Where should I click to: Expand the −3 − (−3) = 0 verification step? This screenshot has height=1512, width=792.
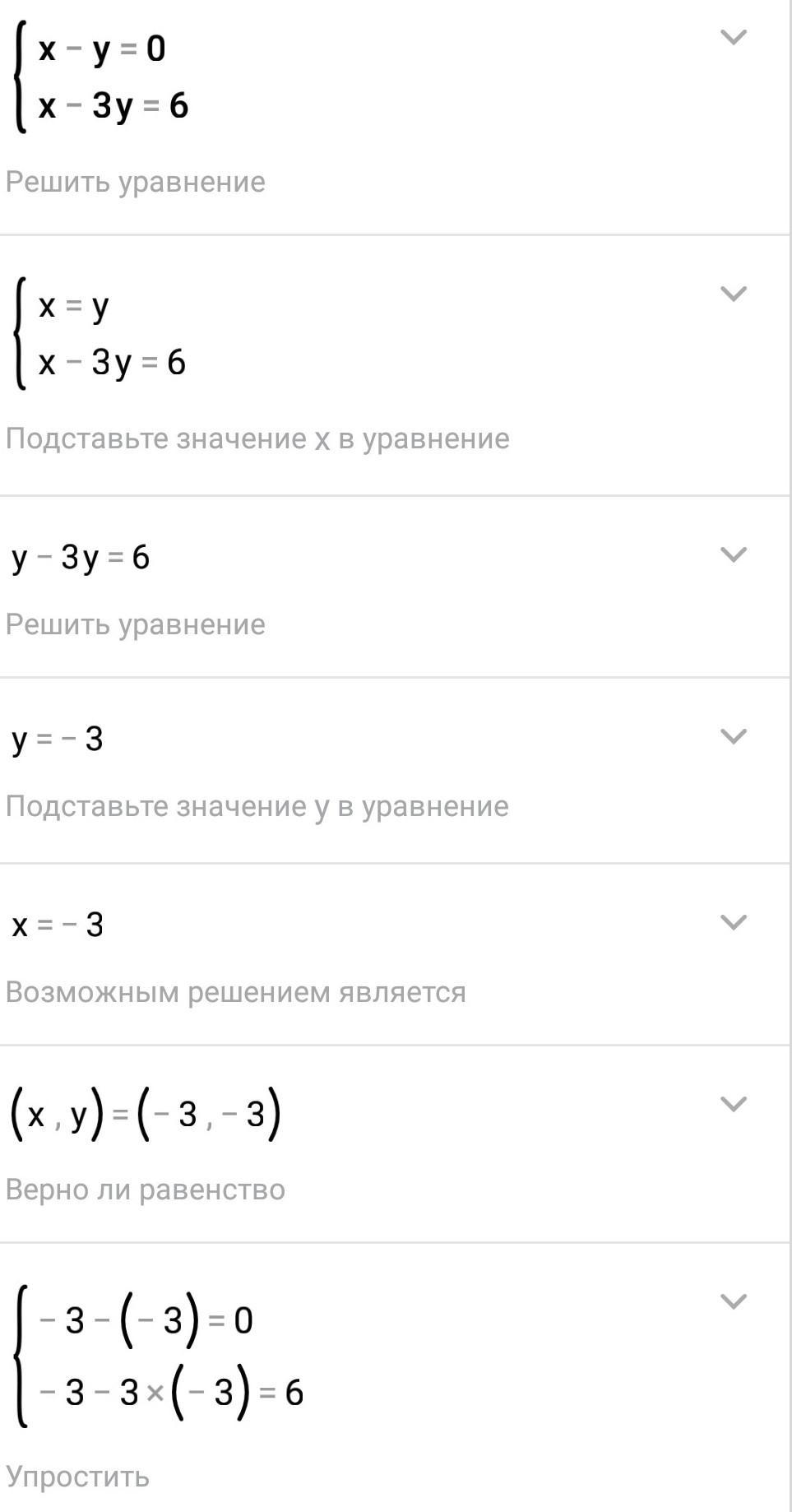pyautogui.click(x=733, y=1301)
